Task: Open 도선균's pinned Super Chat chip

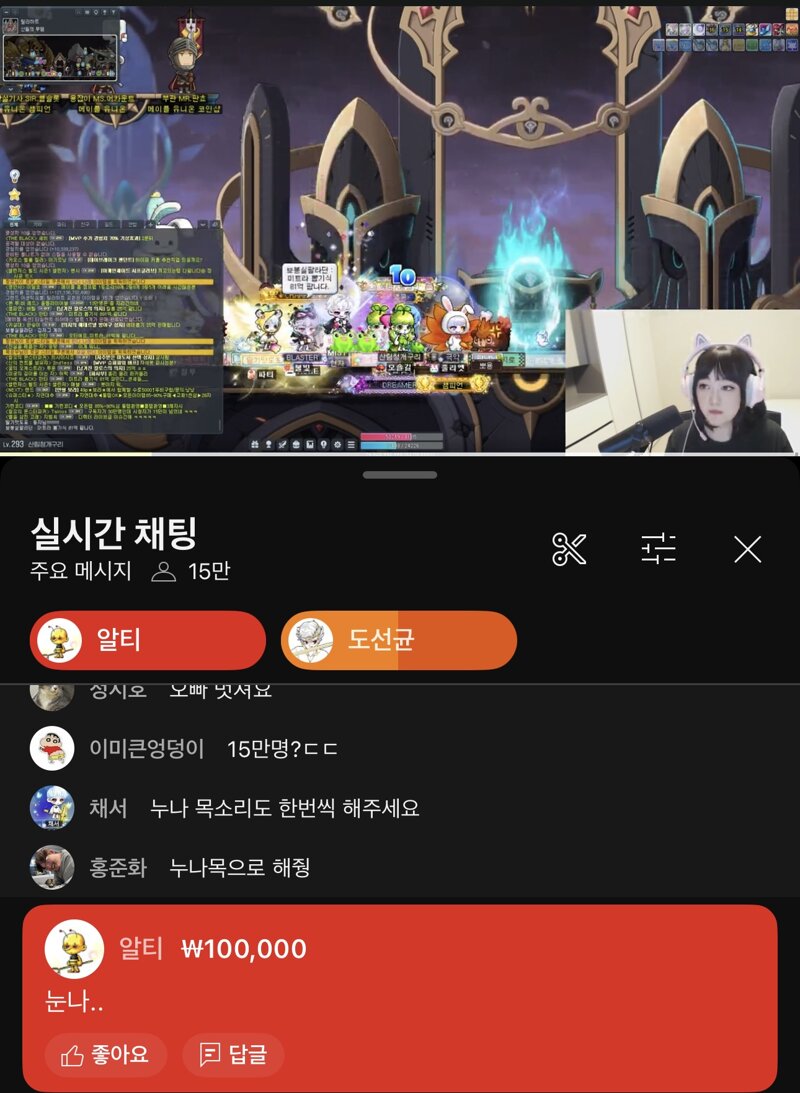Action: tap(399, 640)
